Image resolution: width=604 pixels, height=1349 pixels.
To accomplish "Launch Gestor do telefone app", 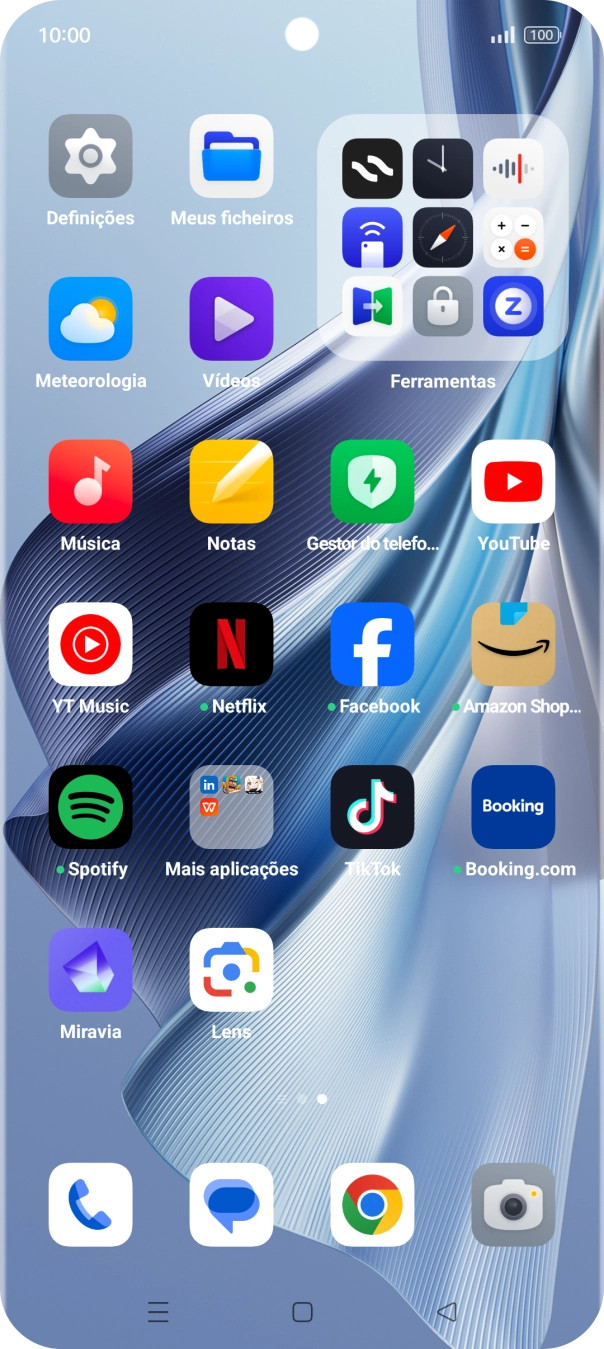I will 372,482.
